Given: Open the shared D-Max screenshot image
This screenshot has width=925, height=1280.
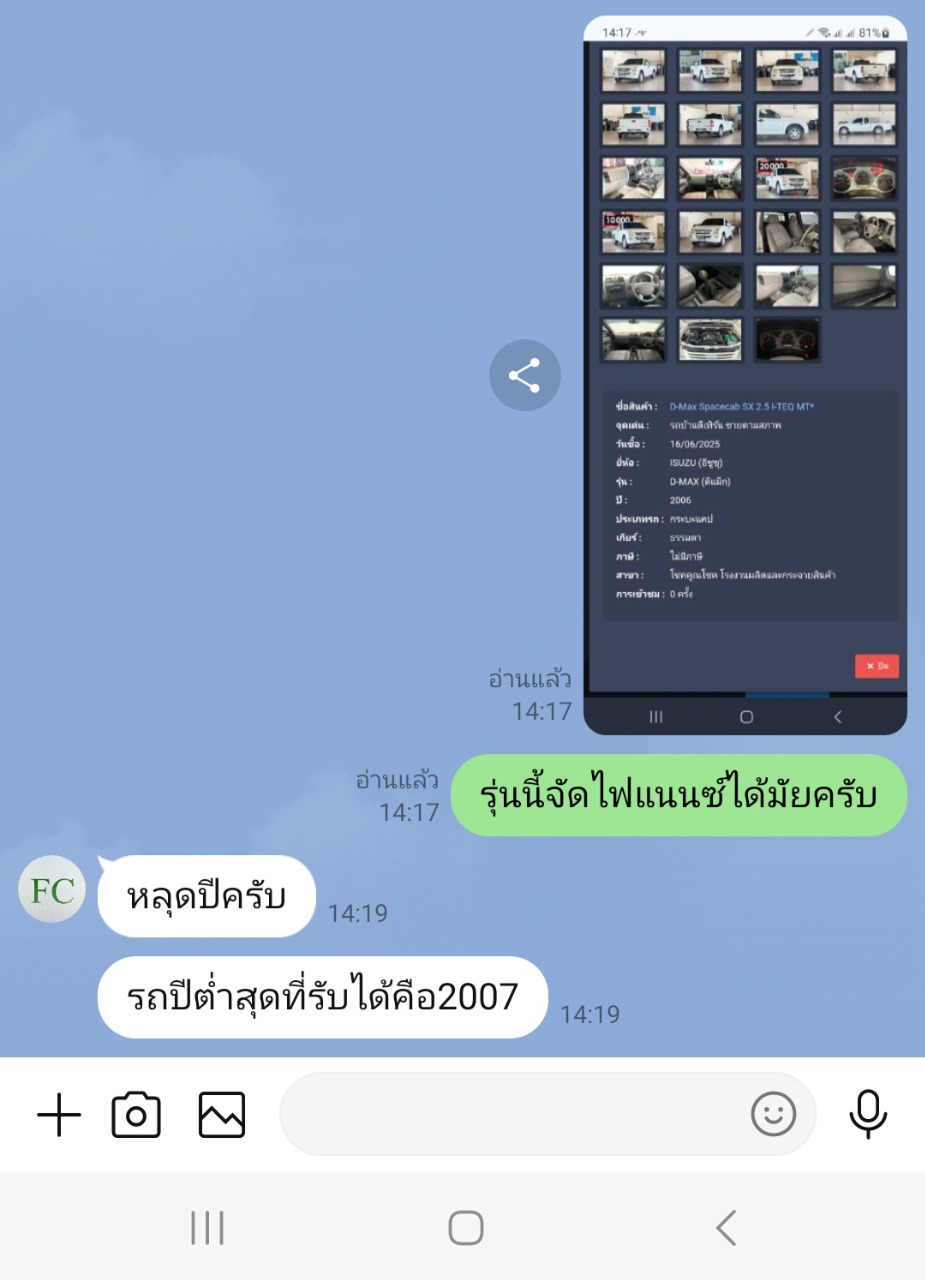Looking at the screenshot, I should coord(745,375).
